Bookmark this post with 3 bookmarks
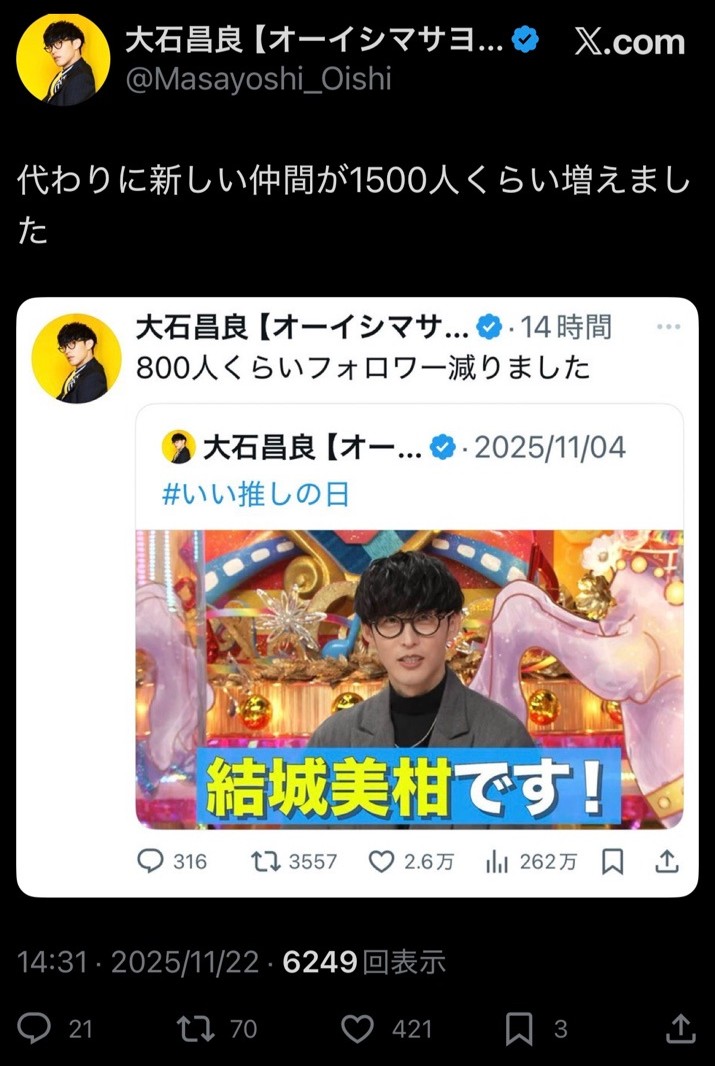715x1066 pixels. [x=520, y=1028]
